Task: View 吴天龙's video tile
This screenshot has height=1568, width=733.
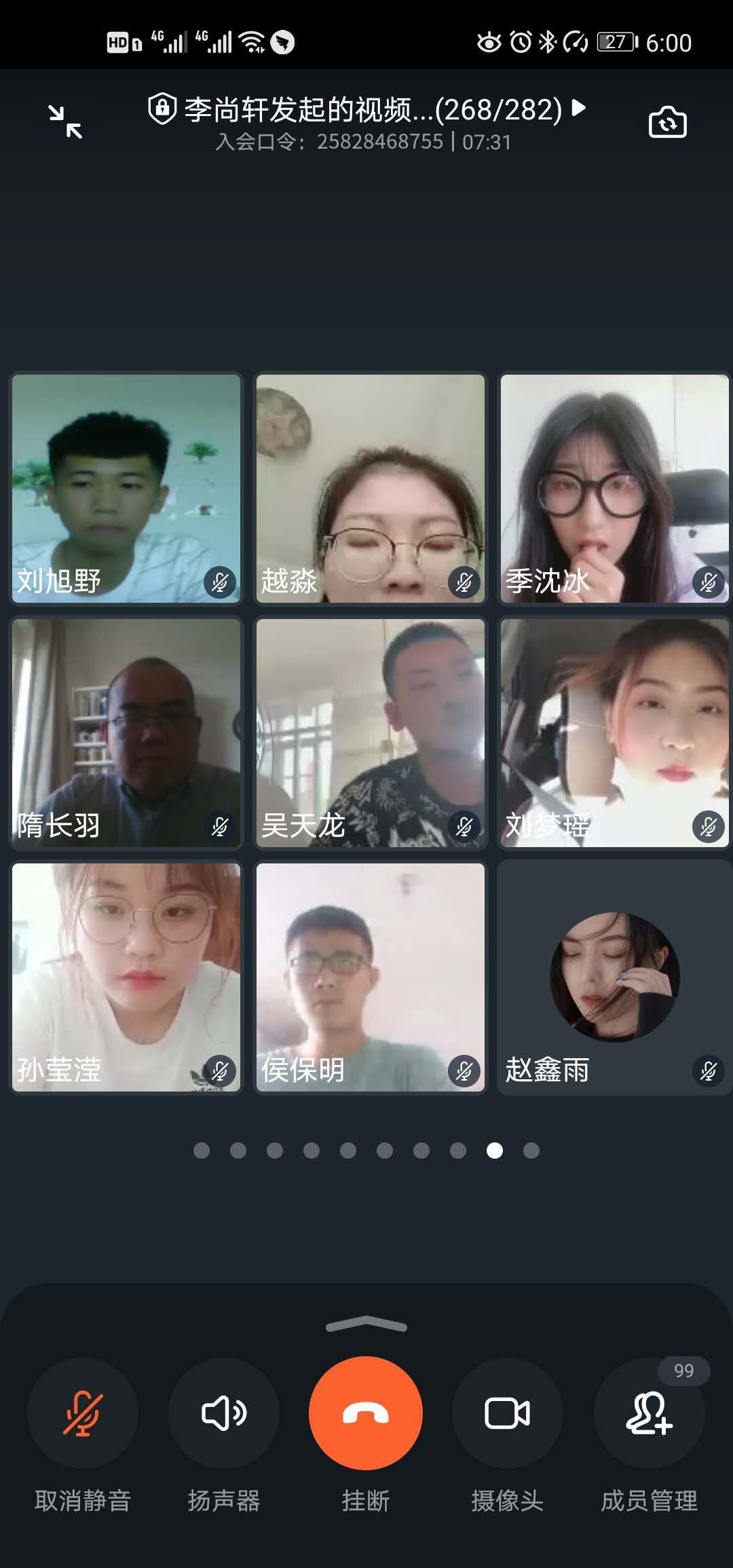Action: 371,732
